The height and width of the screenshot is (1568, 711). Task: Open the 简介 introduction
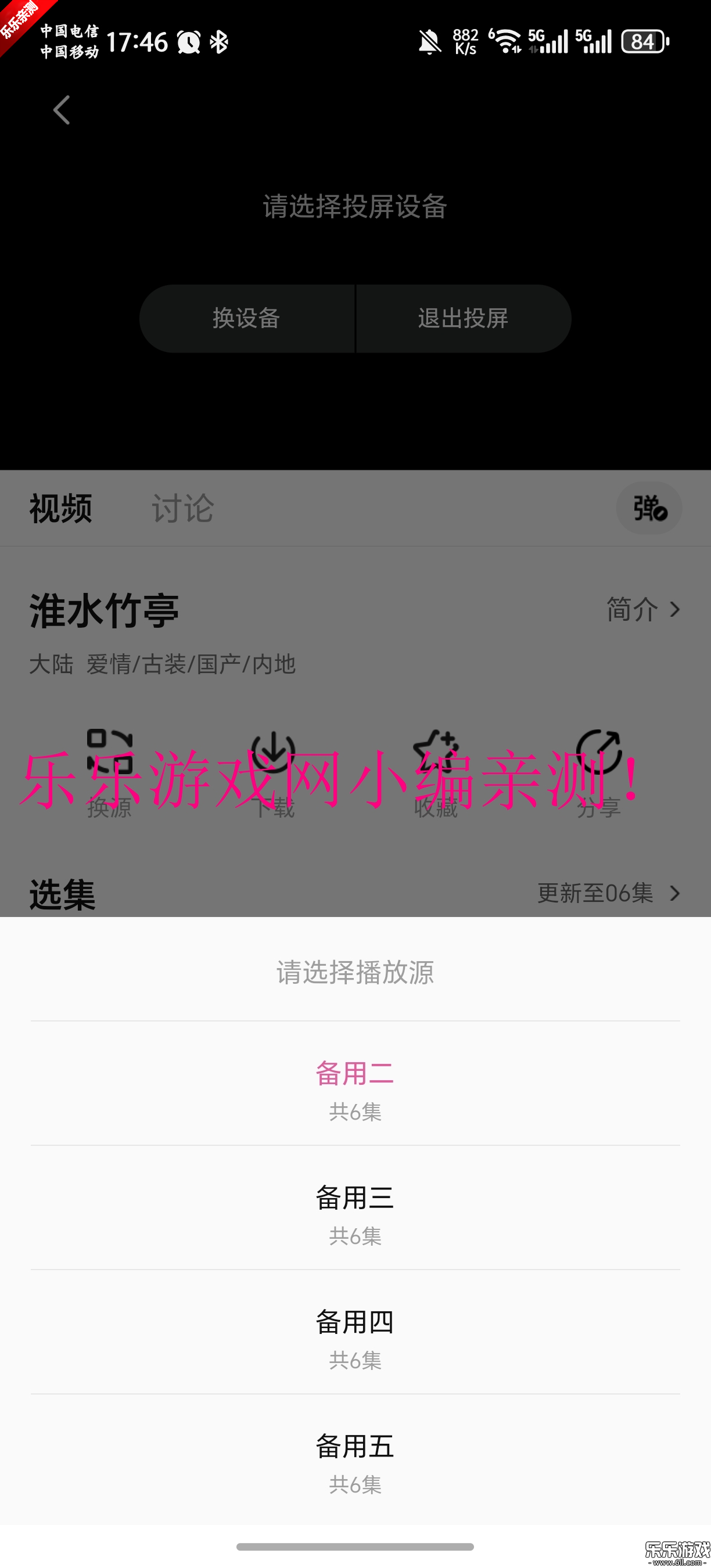642,609
